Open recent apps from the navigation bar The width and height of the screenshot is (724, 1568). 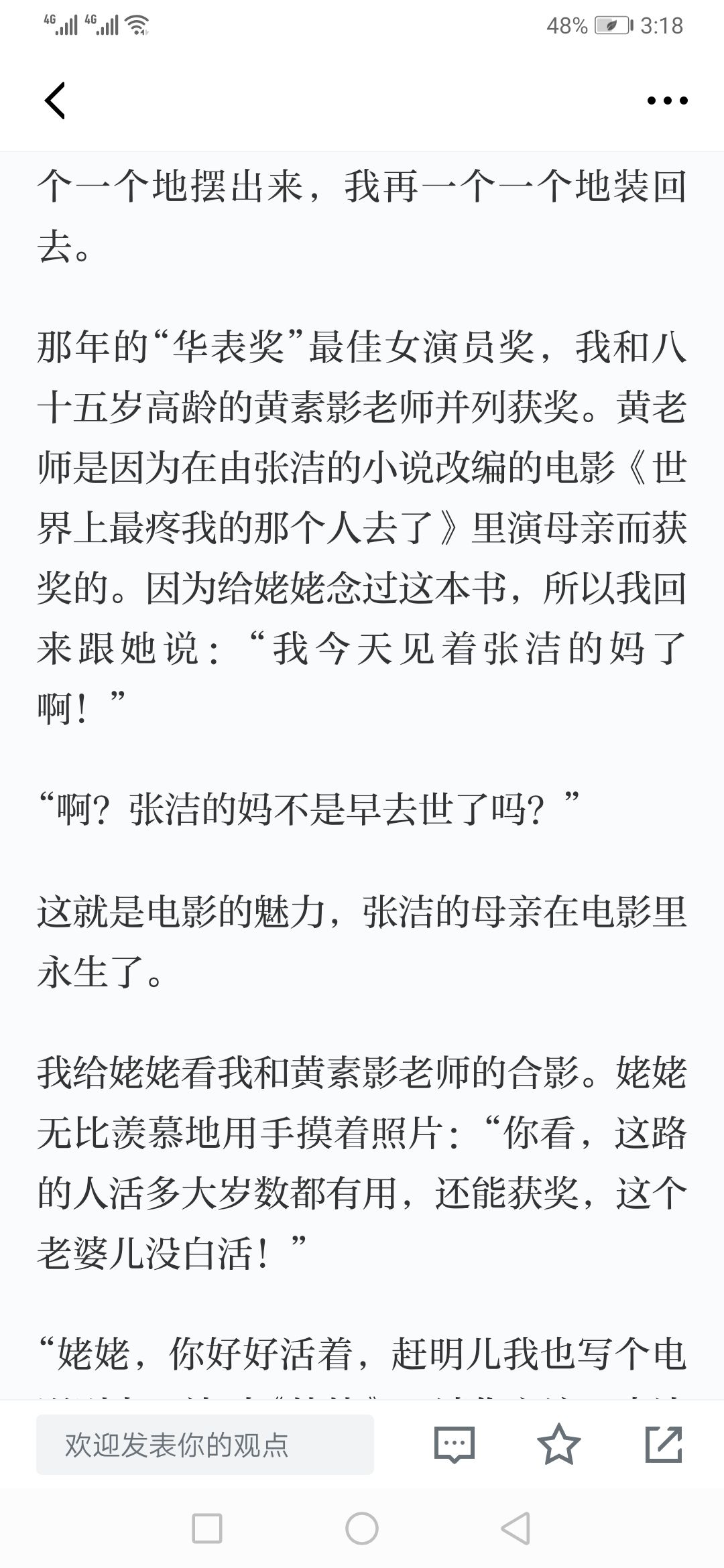click(207, 1528)
